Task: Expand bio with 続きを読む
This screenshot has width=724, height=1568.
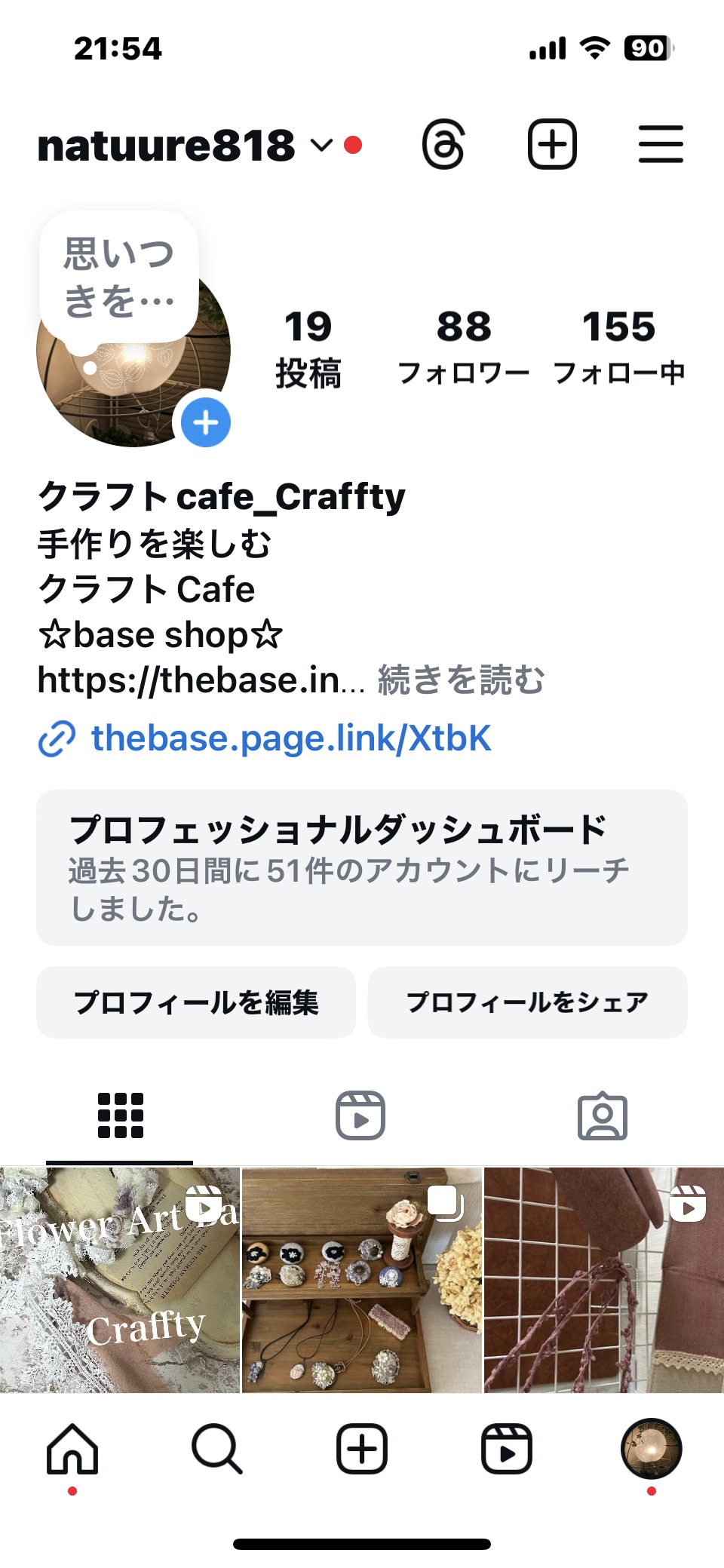Action: click(x=461, y=680)
